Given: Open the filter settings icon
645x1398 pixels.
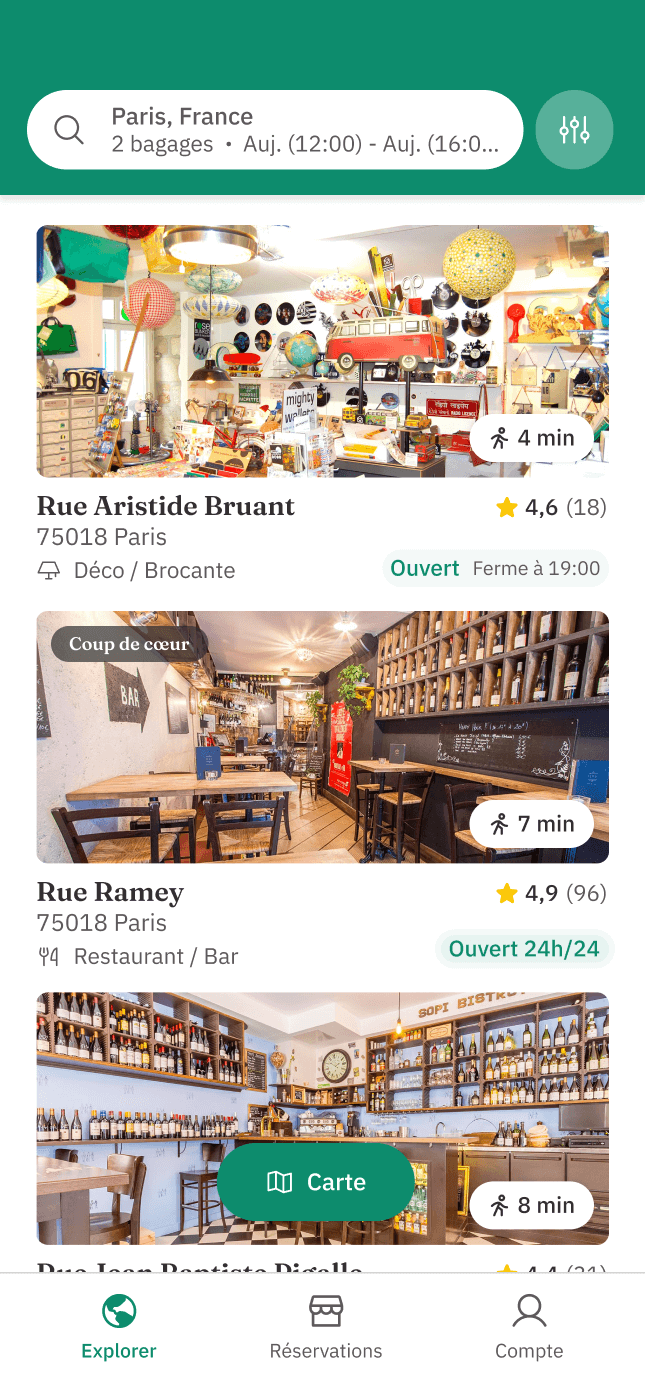Looking at the screenshot, I should [574, 130].
